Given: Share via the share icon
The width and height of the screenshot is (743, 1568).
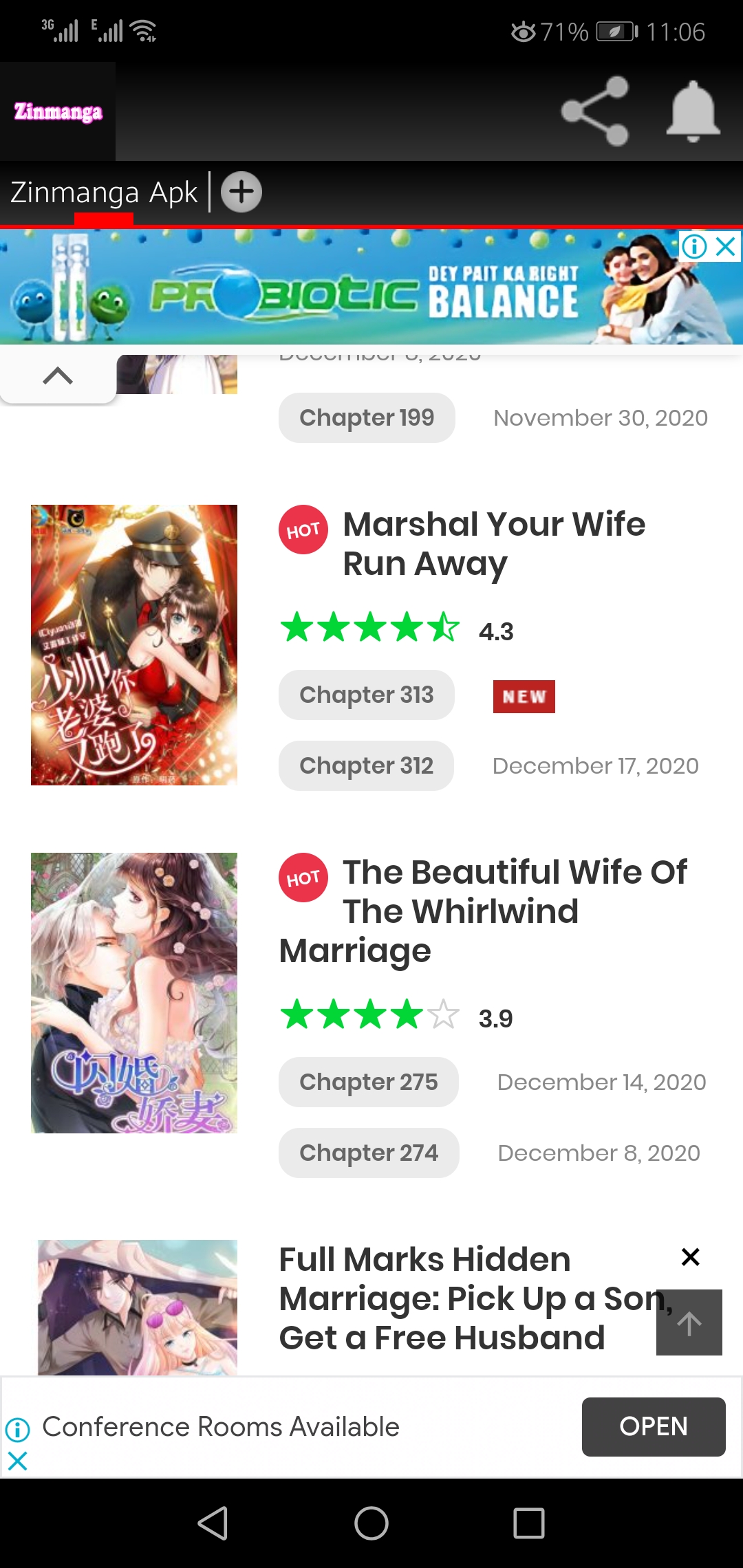Looking at the screenshot, I should point(595,111).
